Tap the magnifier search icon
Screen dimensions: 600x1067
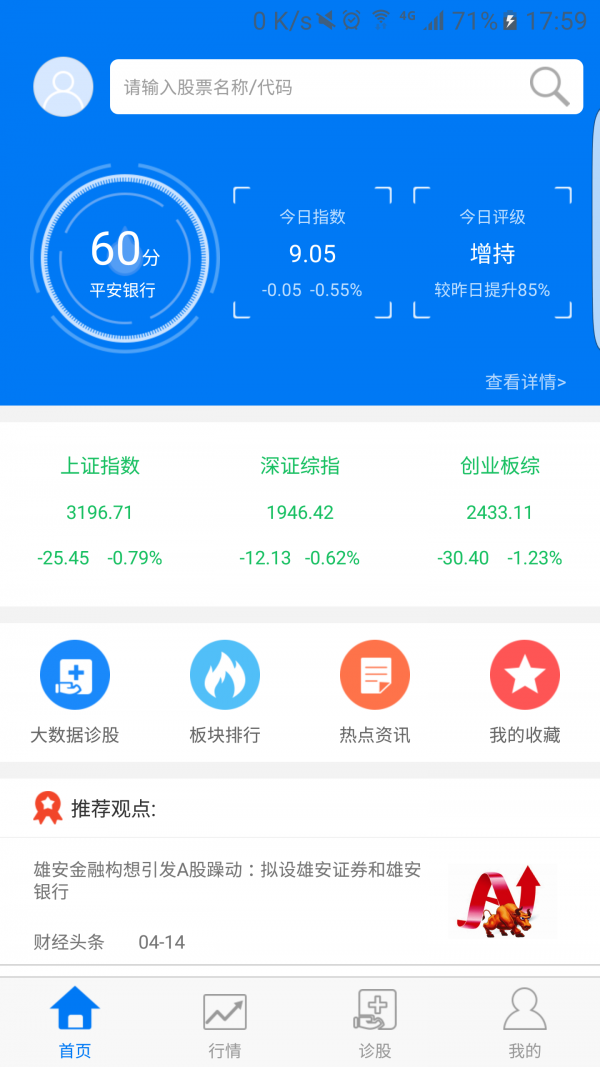tap(549, 87)
